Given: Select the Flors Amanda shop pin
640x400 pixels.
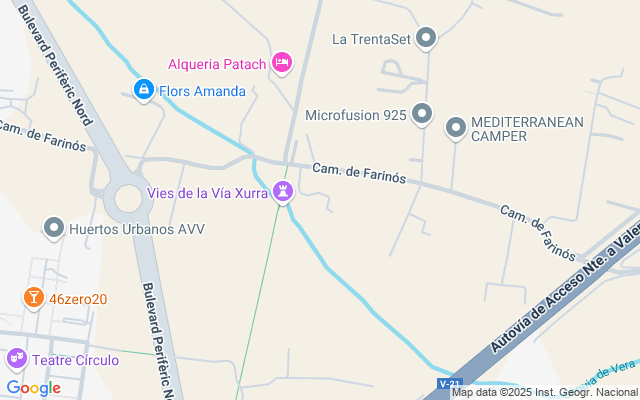Looking at the screenshot, I should tap(144, 91).
